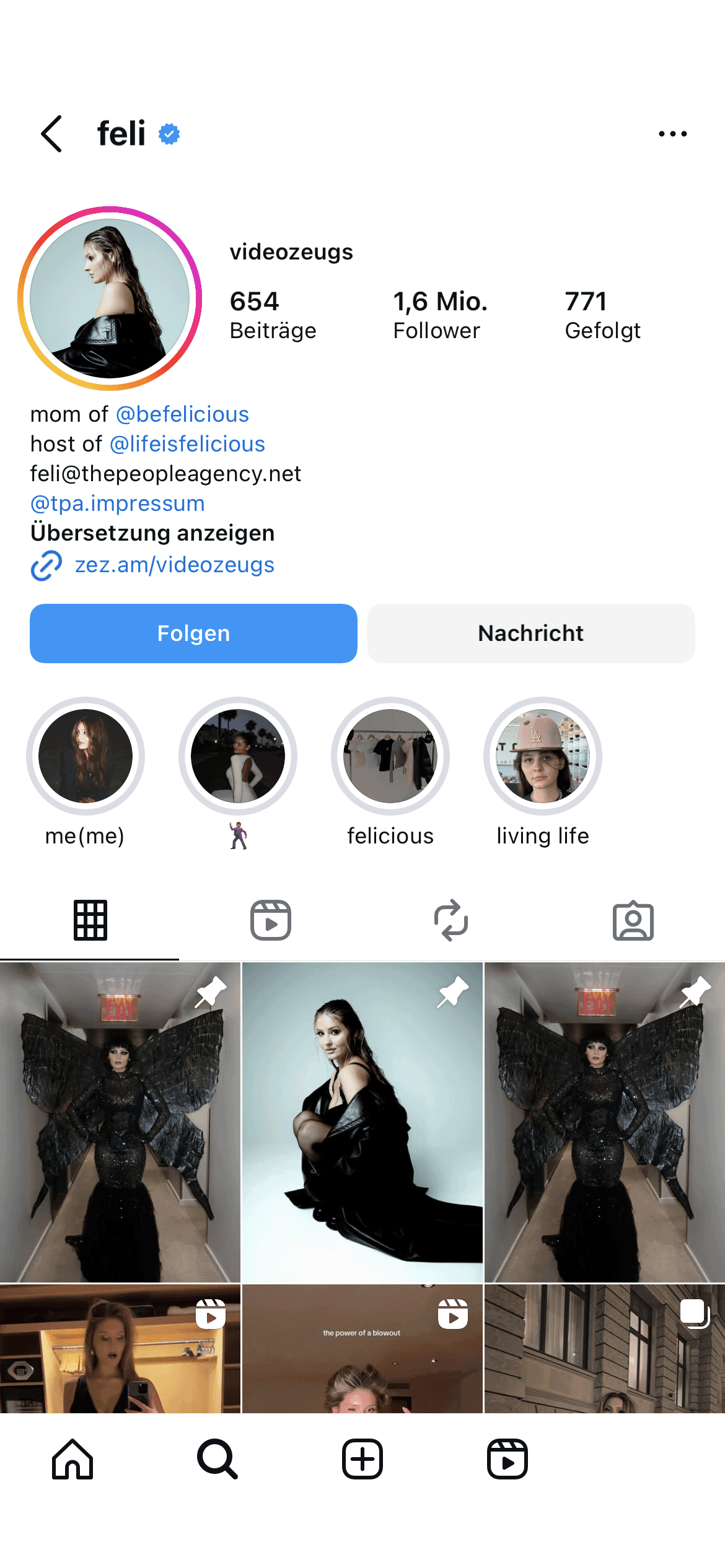725x1568 pixels.
Task: Open the three-dot options menu
Action: pos(673,133)
